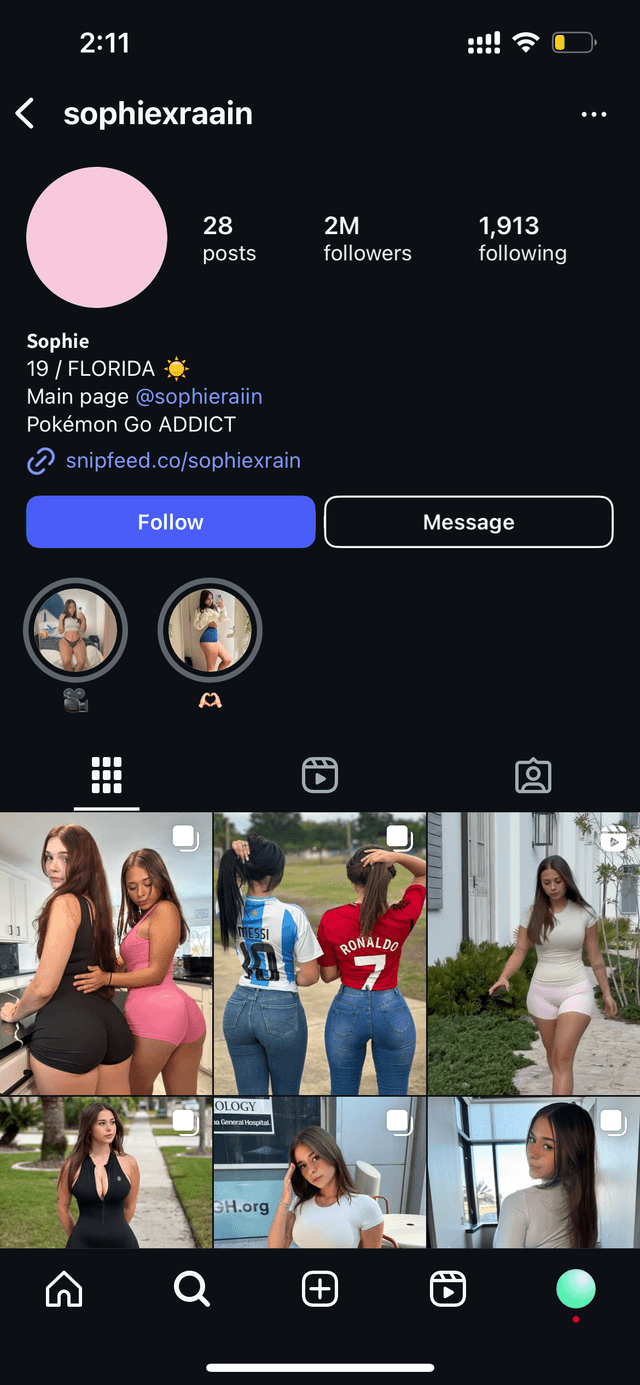Visit the @sophieraiin main page mention

point(198,396)
